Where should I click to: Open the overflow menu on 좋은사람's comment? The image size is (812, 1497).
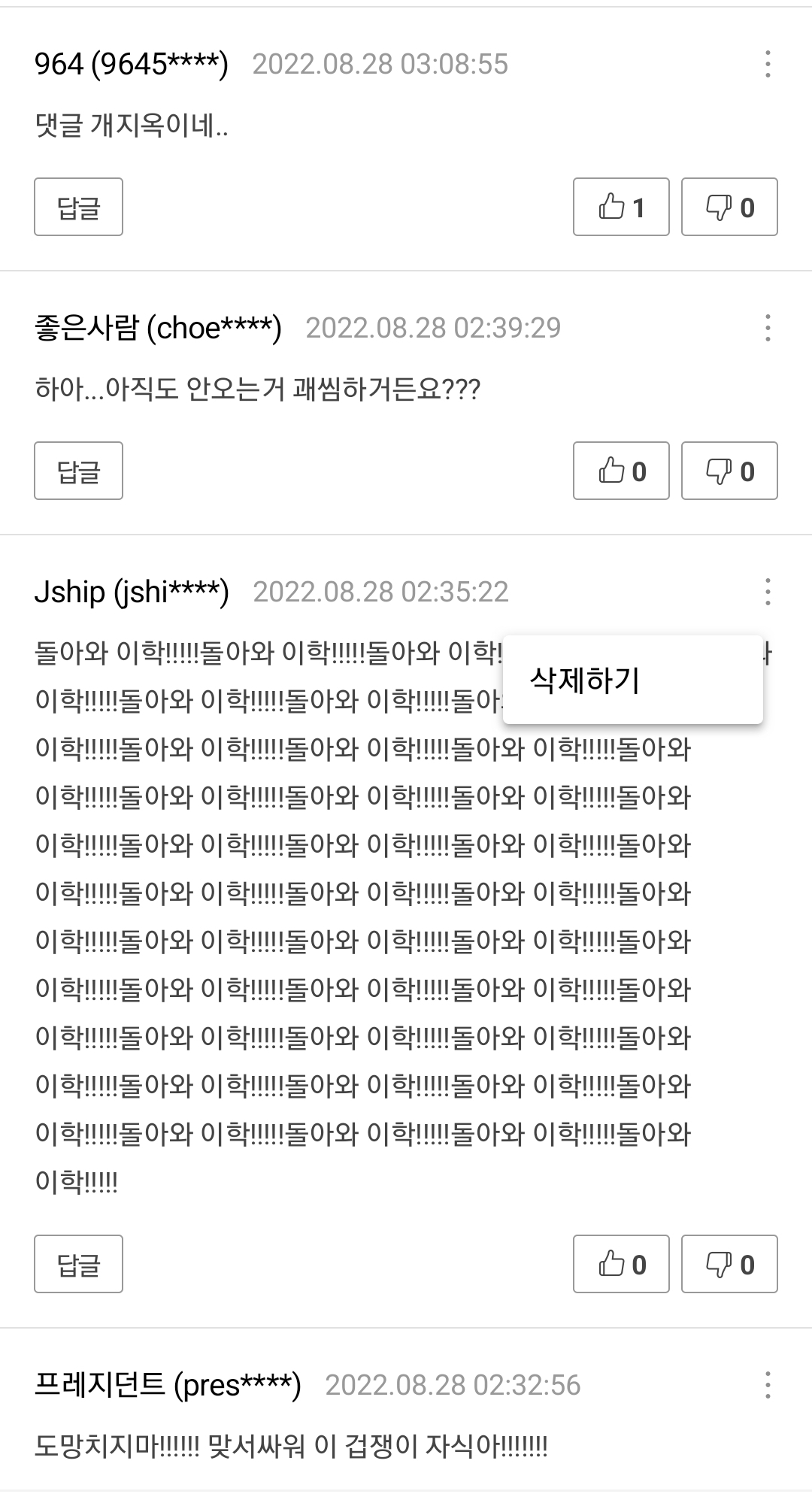768,329
